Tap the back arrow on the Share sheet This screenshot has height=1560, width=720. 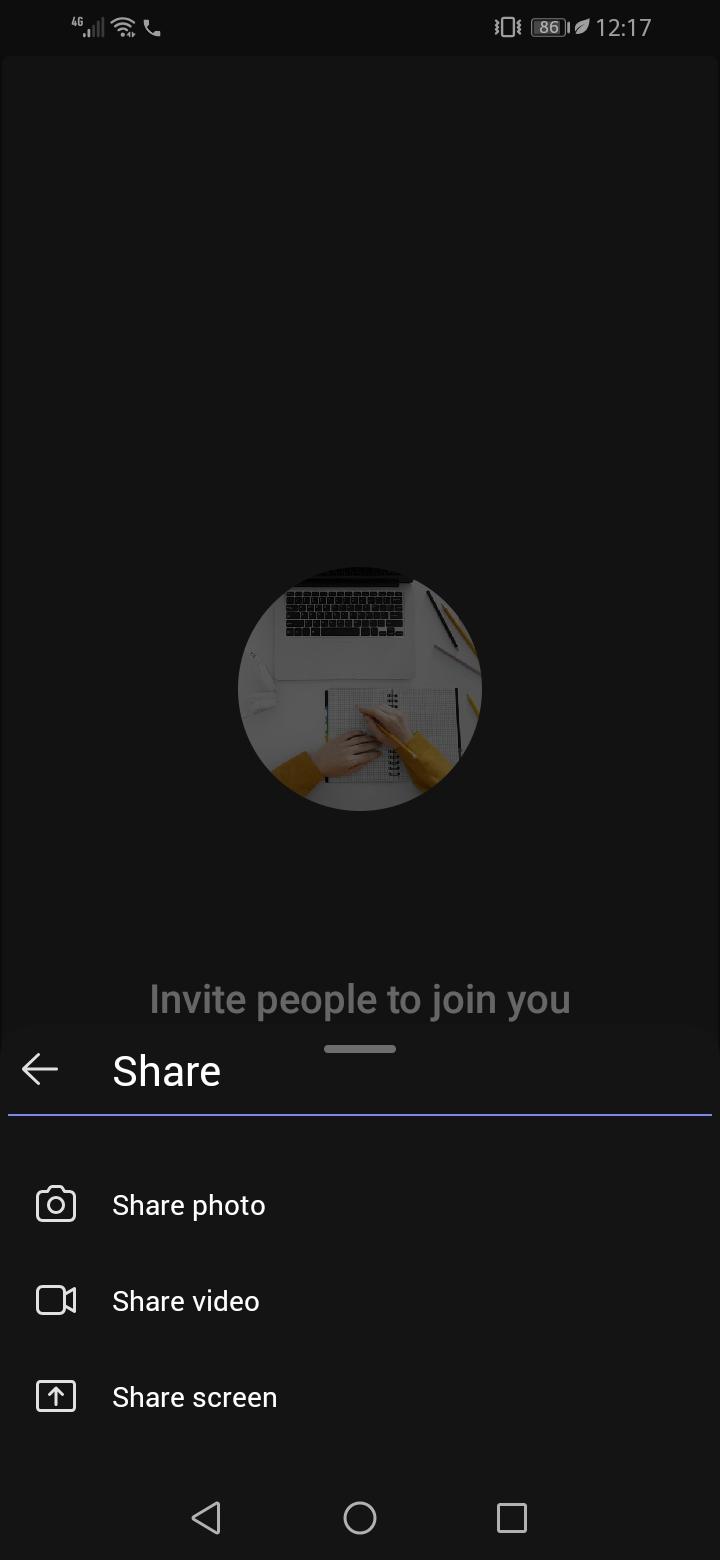click(40, 1068)
